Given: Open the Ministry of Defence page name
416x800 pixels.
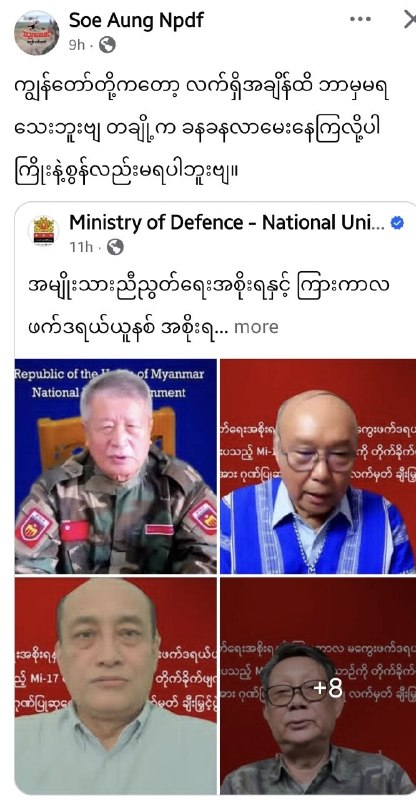Looking at the screenshot, I should point(227,222).
